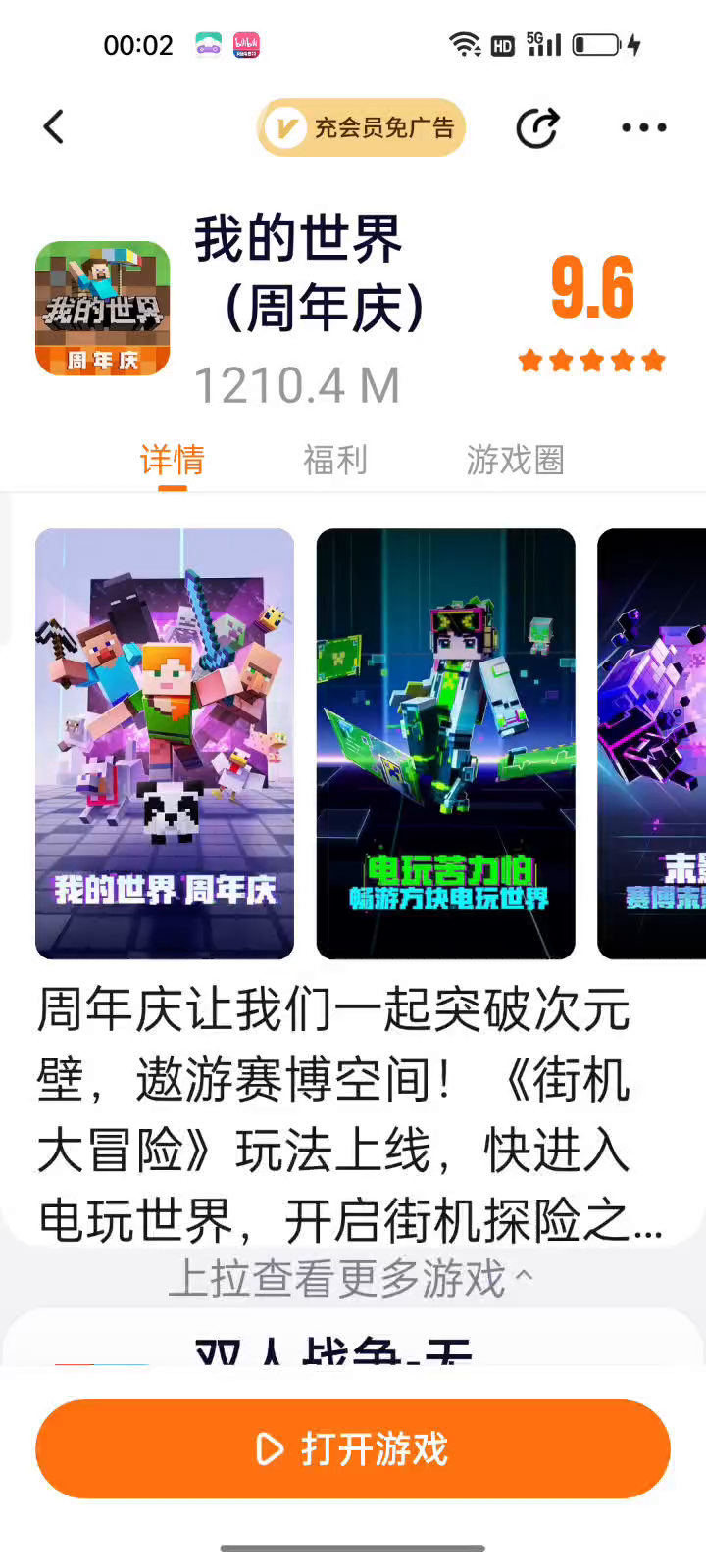Image resolution: width=706 pixels, height=1568 pixels.
Task: Open the 我的世界 周年庆 screenshot
Action: pyautogui.click(x=165, y=744)
